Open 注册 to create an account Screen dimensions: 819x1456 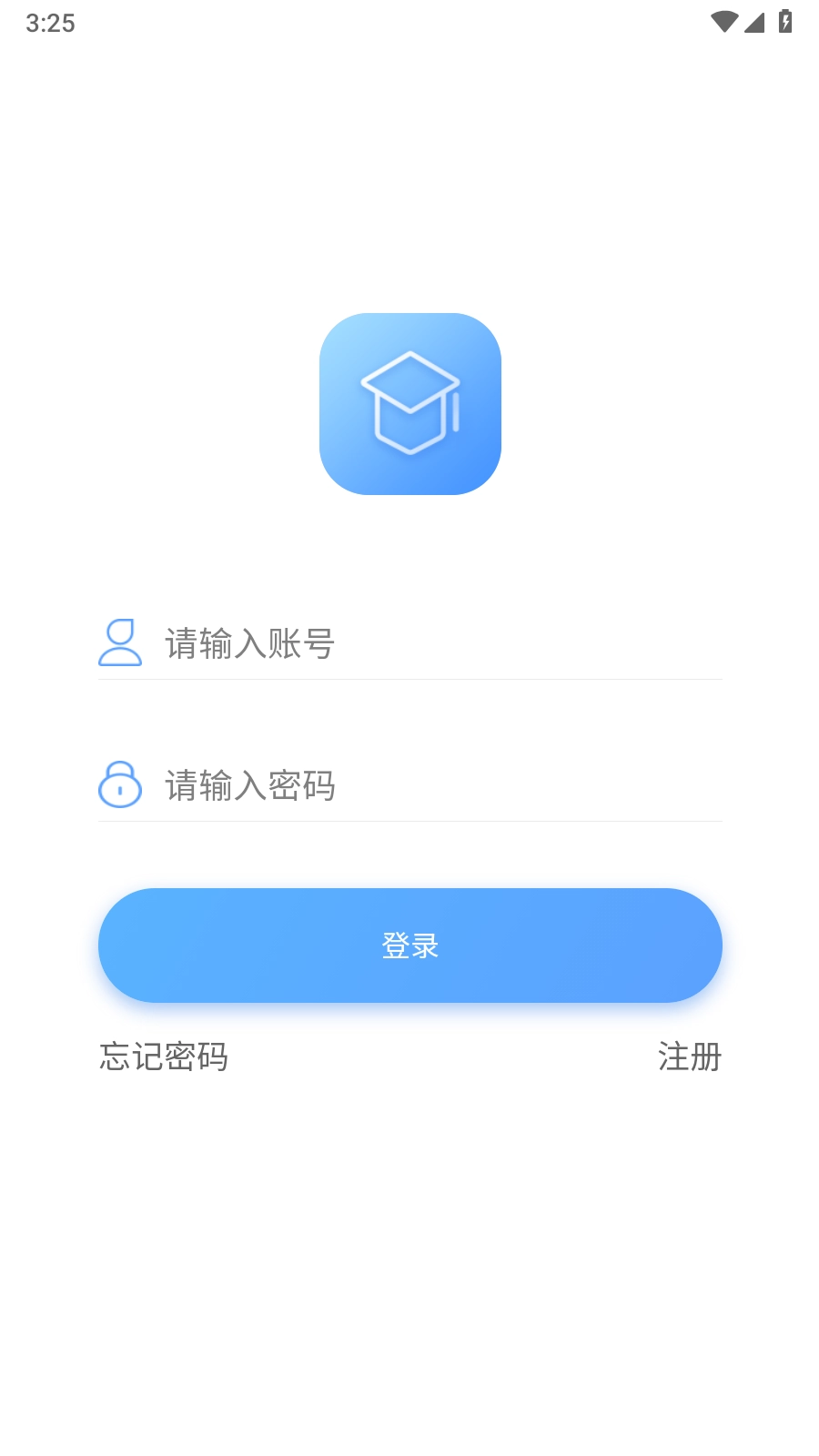tap(689, 1057)
